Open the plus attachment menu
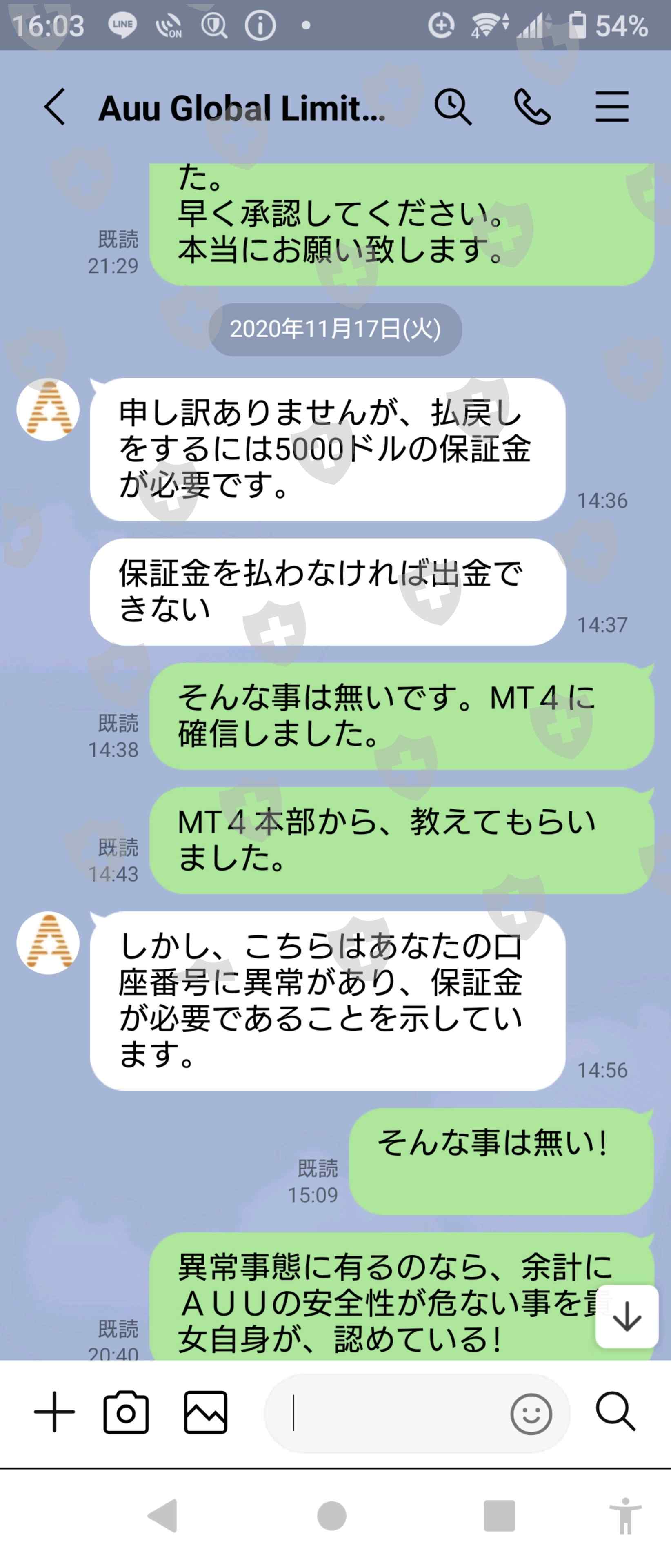The image size is (671, 1568). (x=54, y=1412)
